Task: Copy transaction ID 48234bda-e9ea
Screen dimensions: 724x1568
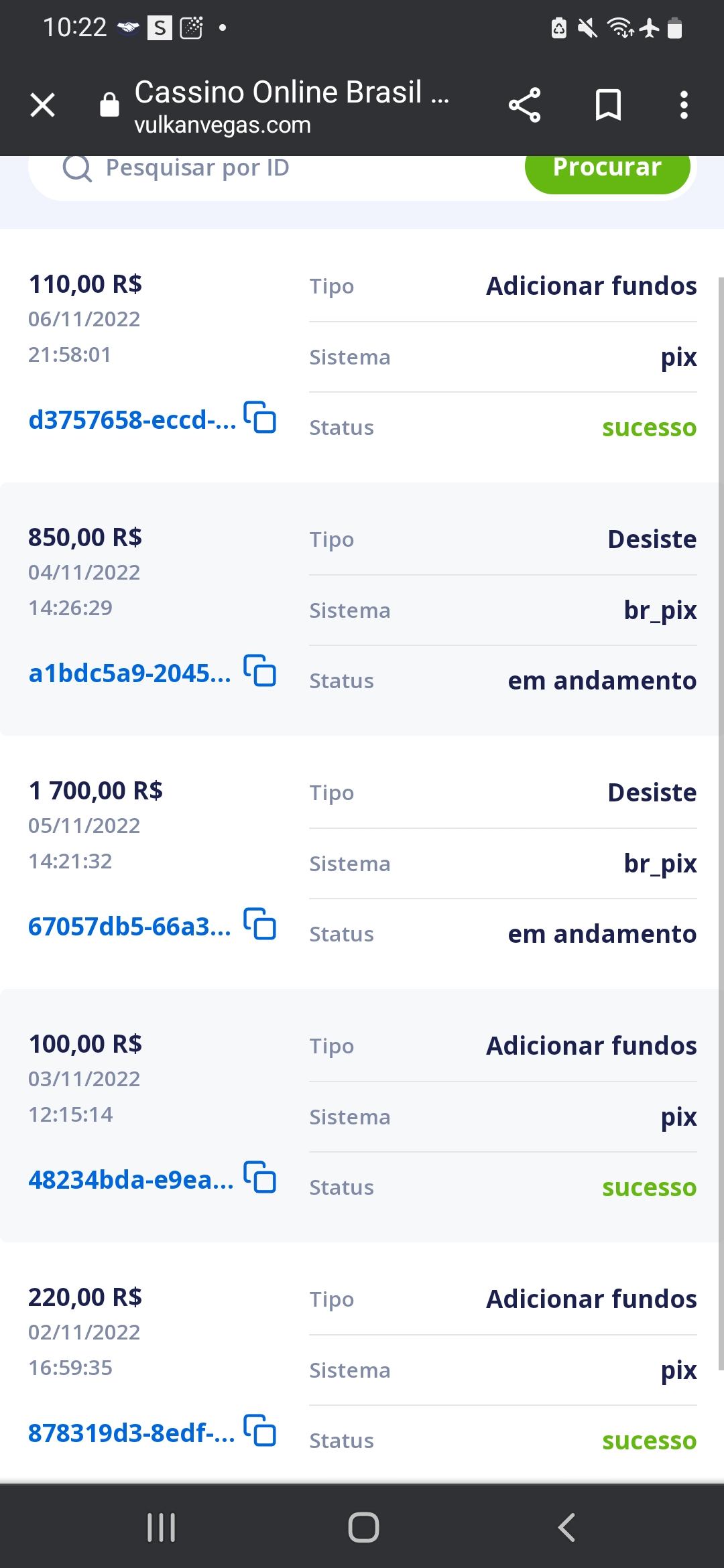Action: (260, 1177)
